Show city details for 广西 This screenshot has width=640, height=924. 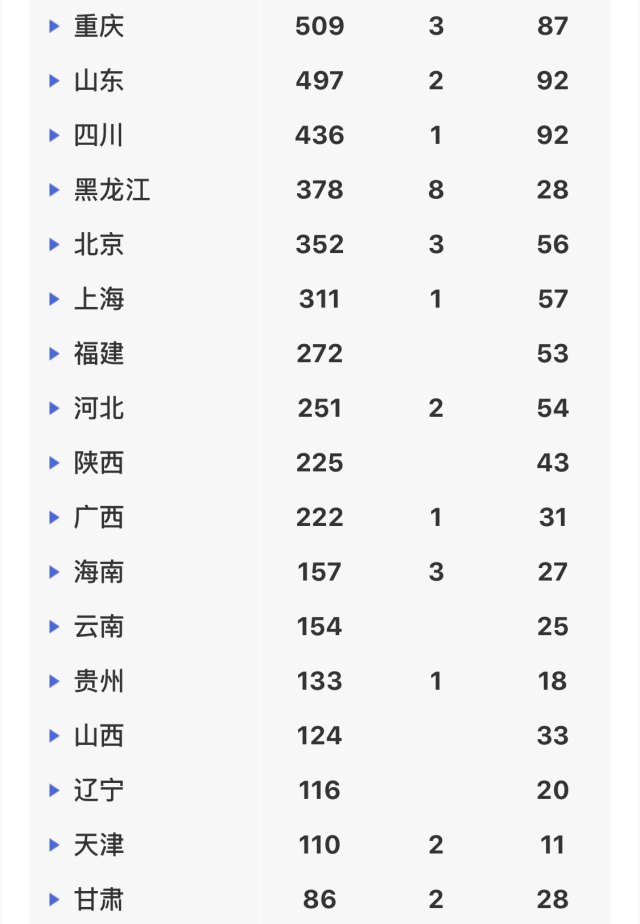(55, 517)
